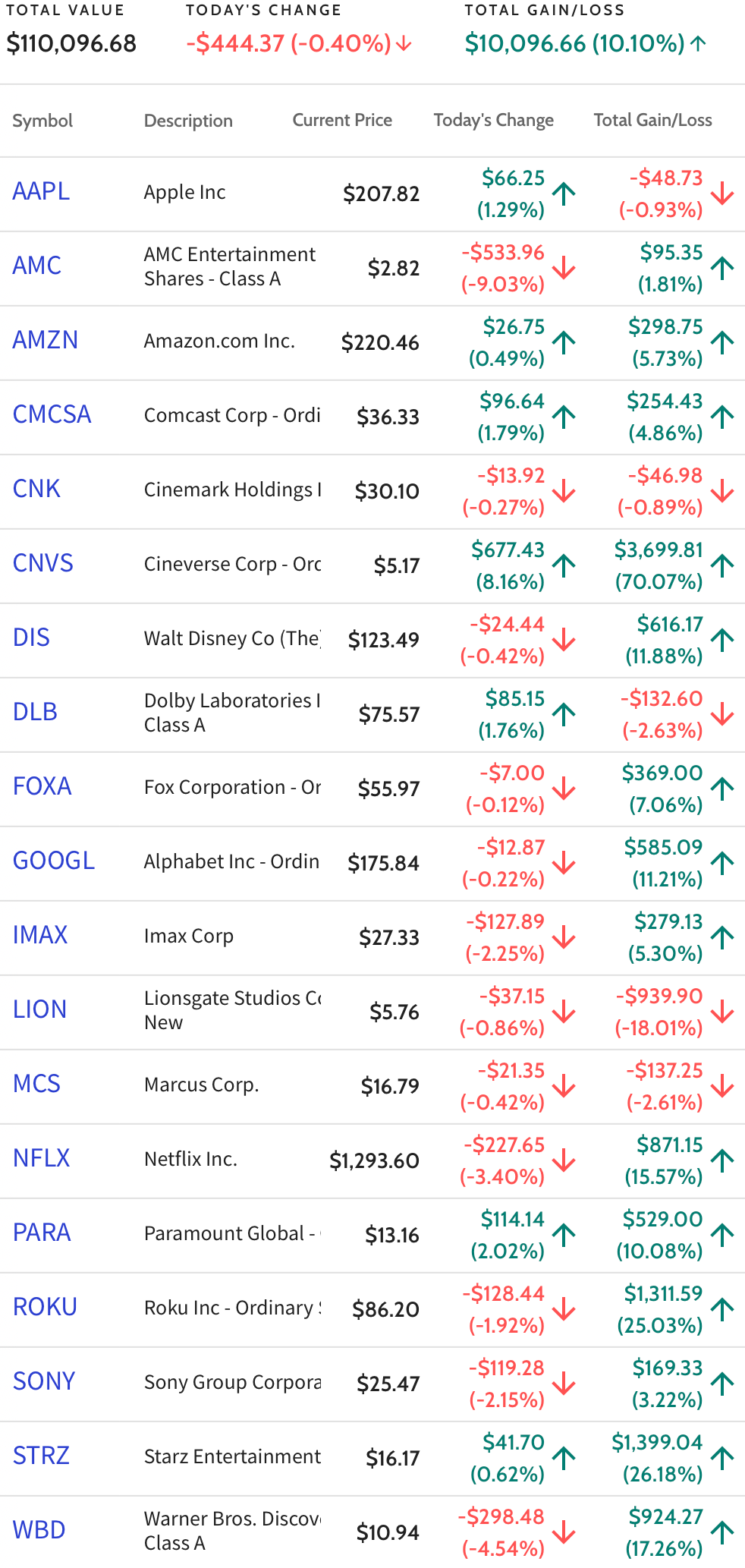
Task: Open the LION stock link
Action: click(40, 1009)
